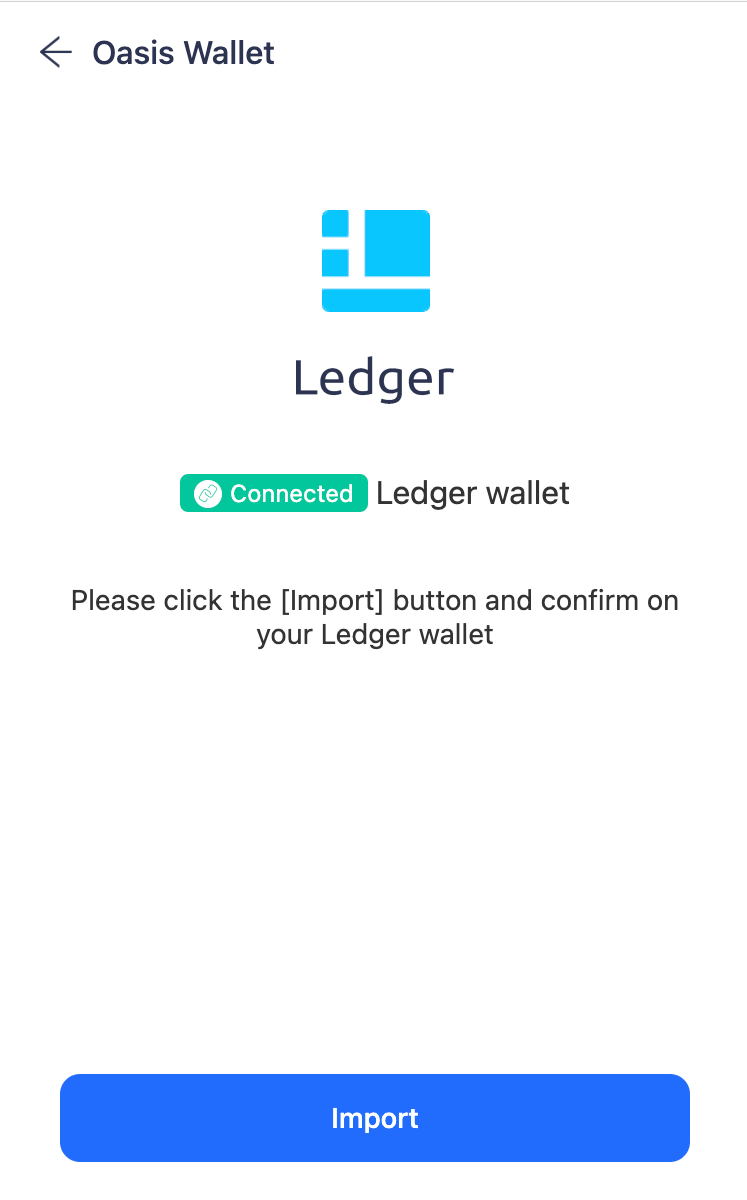Select the Oasis Wallet header title
Viewport: 747px width, 1200px height.
click(x=183, y=52)
